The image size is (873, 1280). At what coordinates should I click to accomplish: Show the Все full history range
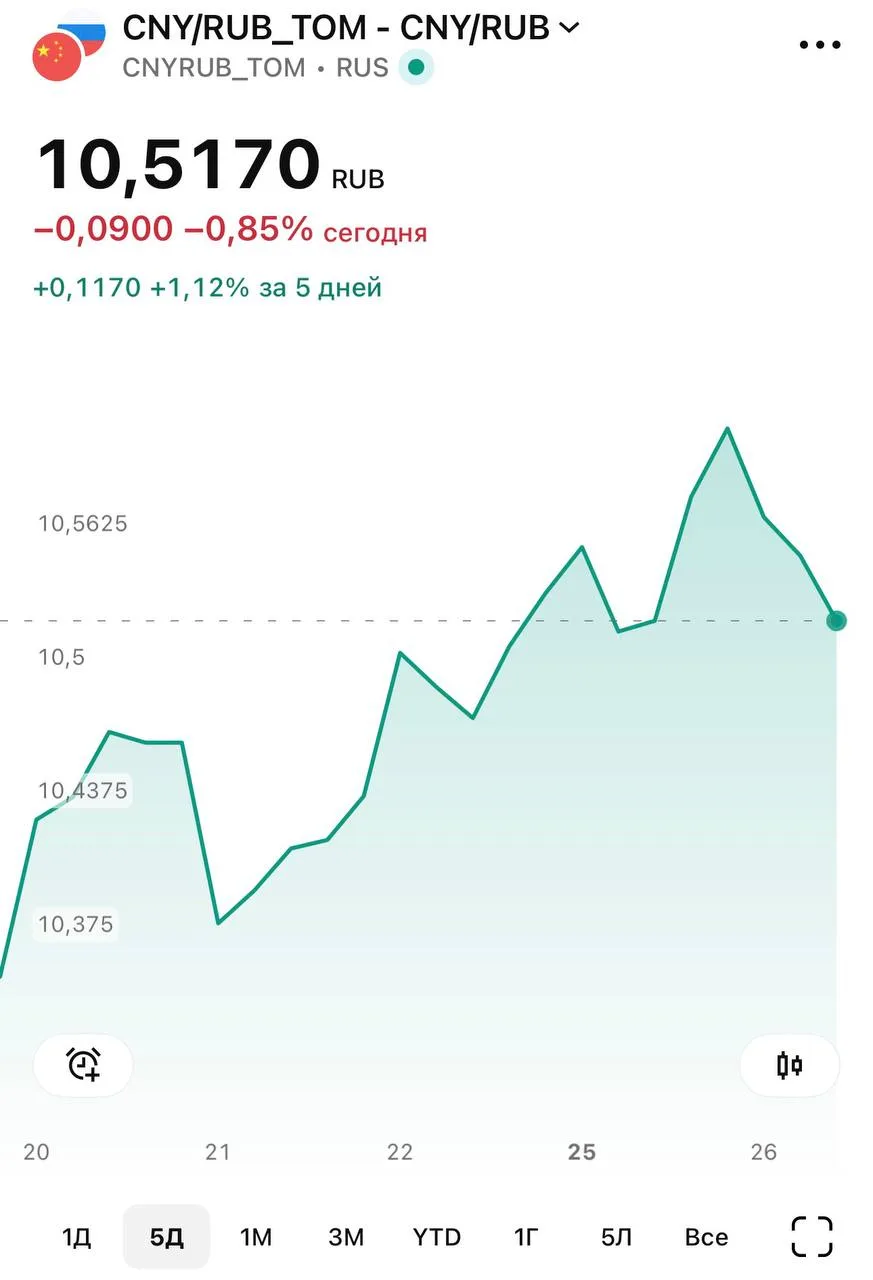(706, 1237)
